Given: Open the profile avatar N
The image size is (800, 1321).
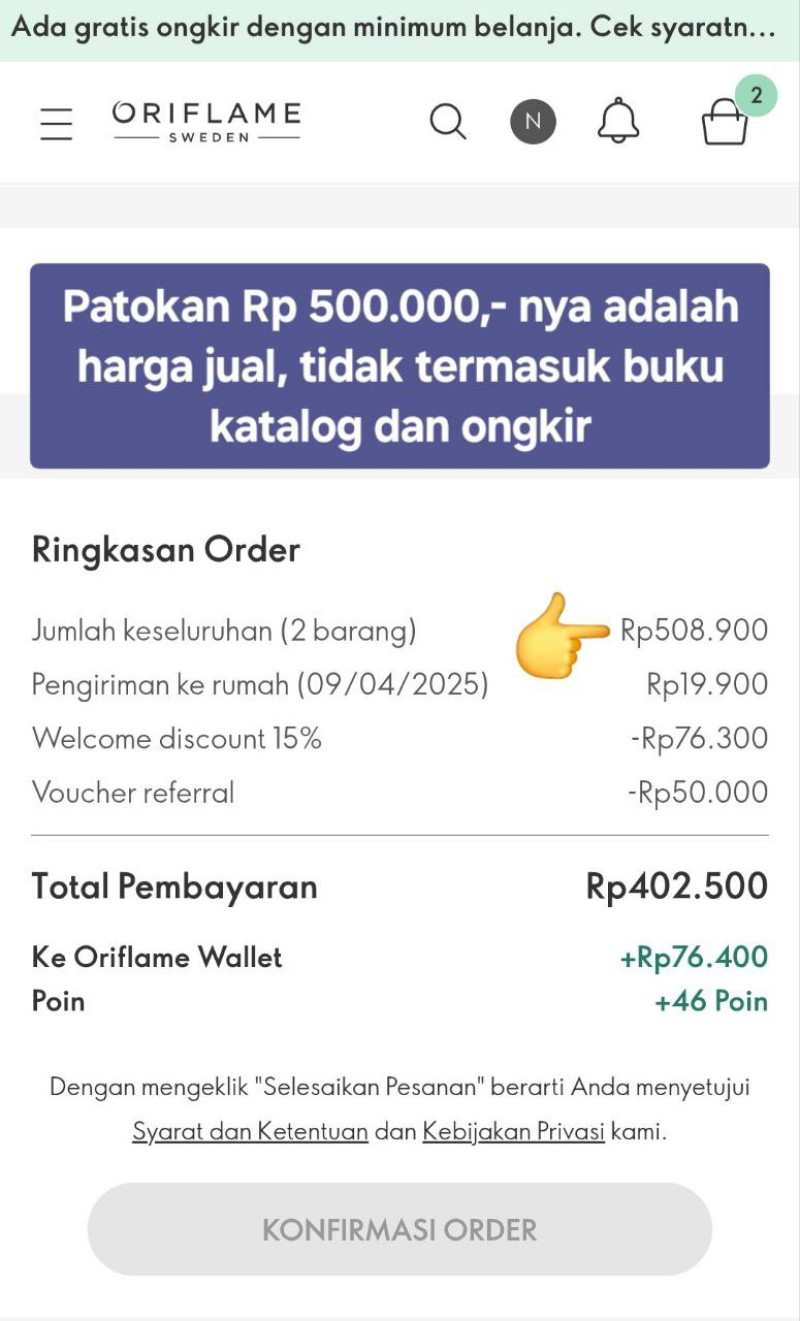Looking at the screenshot, I should click(533, 122).
